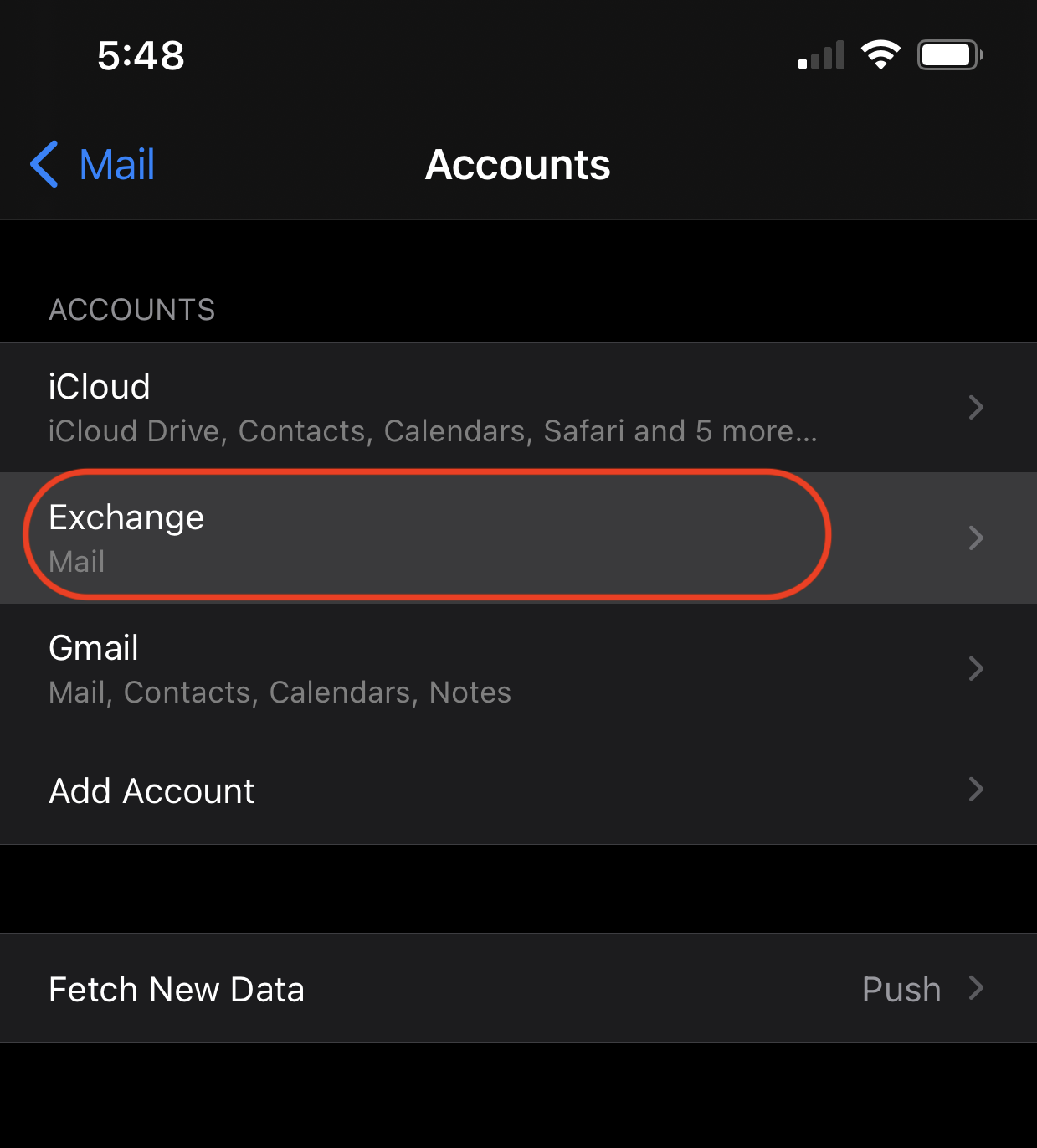Expand Add Account row with its chevron
The image size is (1037, 1148).
click(976, 790)
